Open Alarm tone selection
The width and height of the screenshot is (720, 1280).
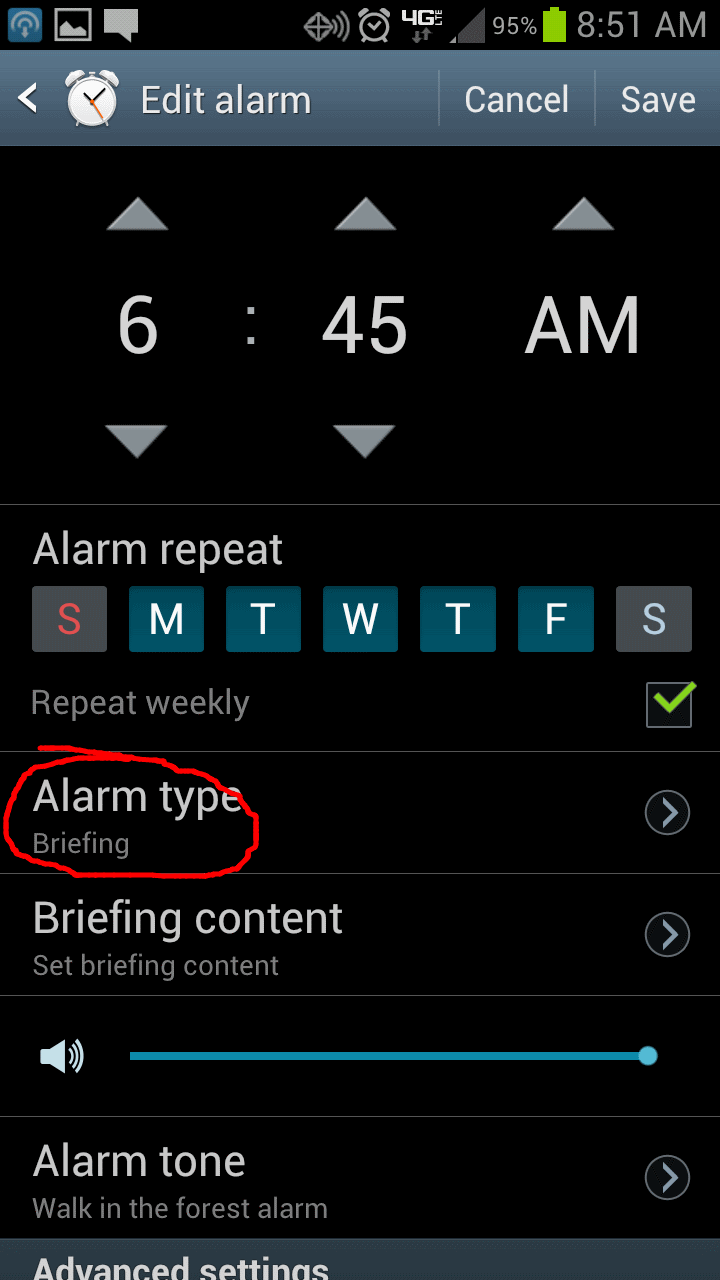pyautogui.click(x=360, y=1178)
